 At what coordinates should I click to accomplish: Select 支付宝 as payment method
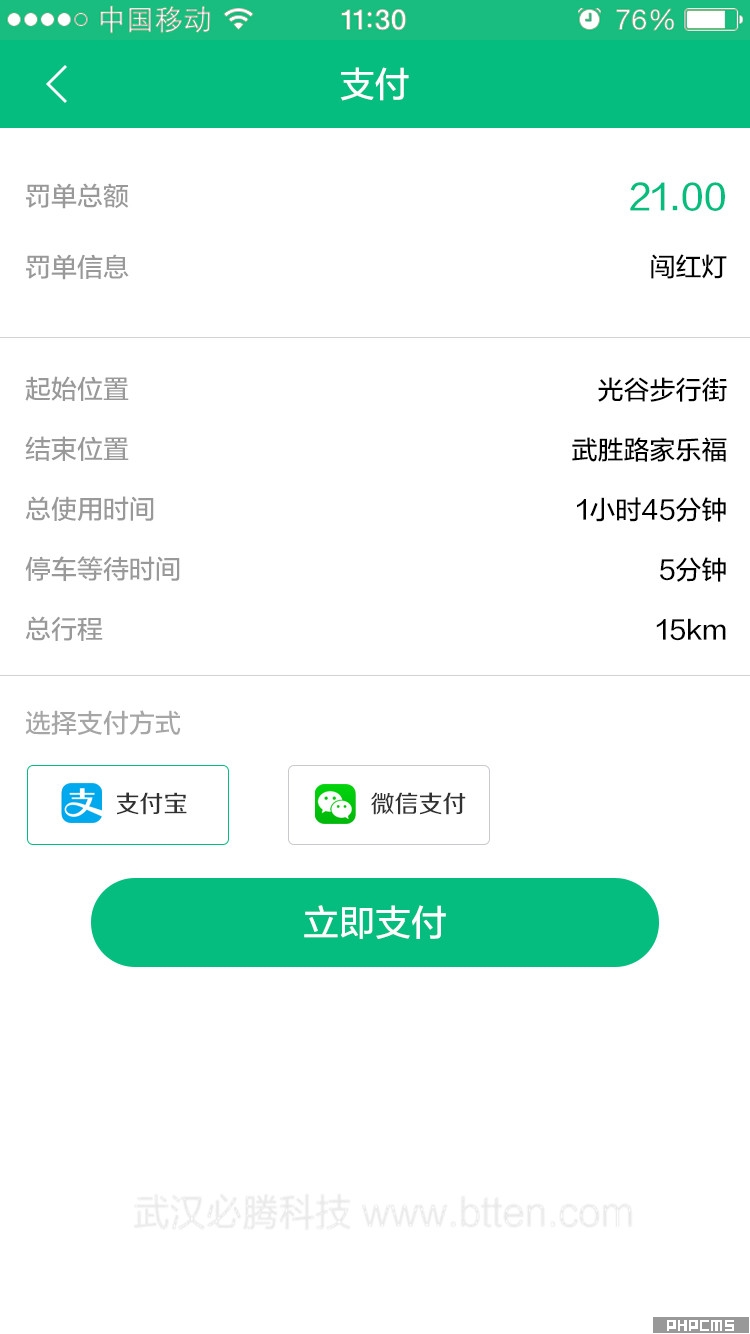point(128,805)
